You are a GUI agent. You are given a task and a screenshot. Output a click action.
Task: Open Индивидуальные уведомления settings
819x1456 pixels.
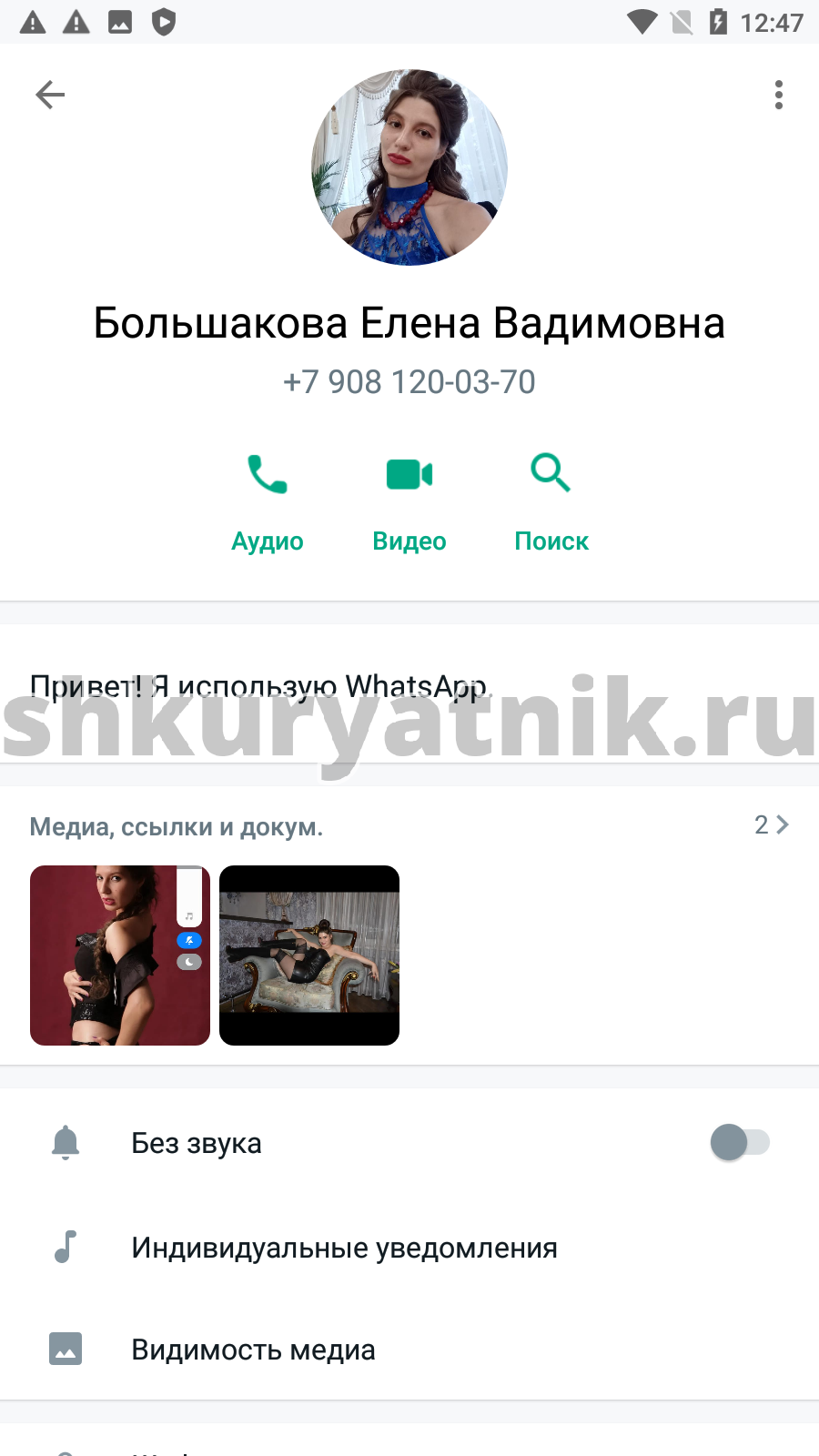pyautogui.click(x=409, y=1248)
